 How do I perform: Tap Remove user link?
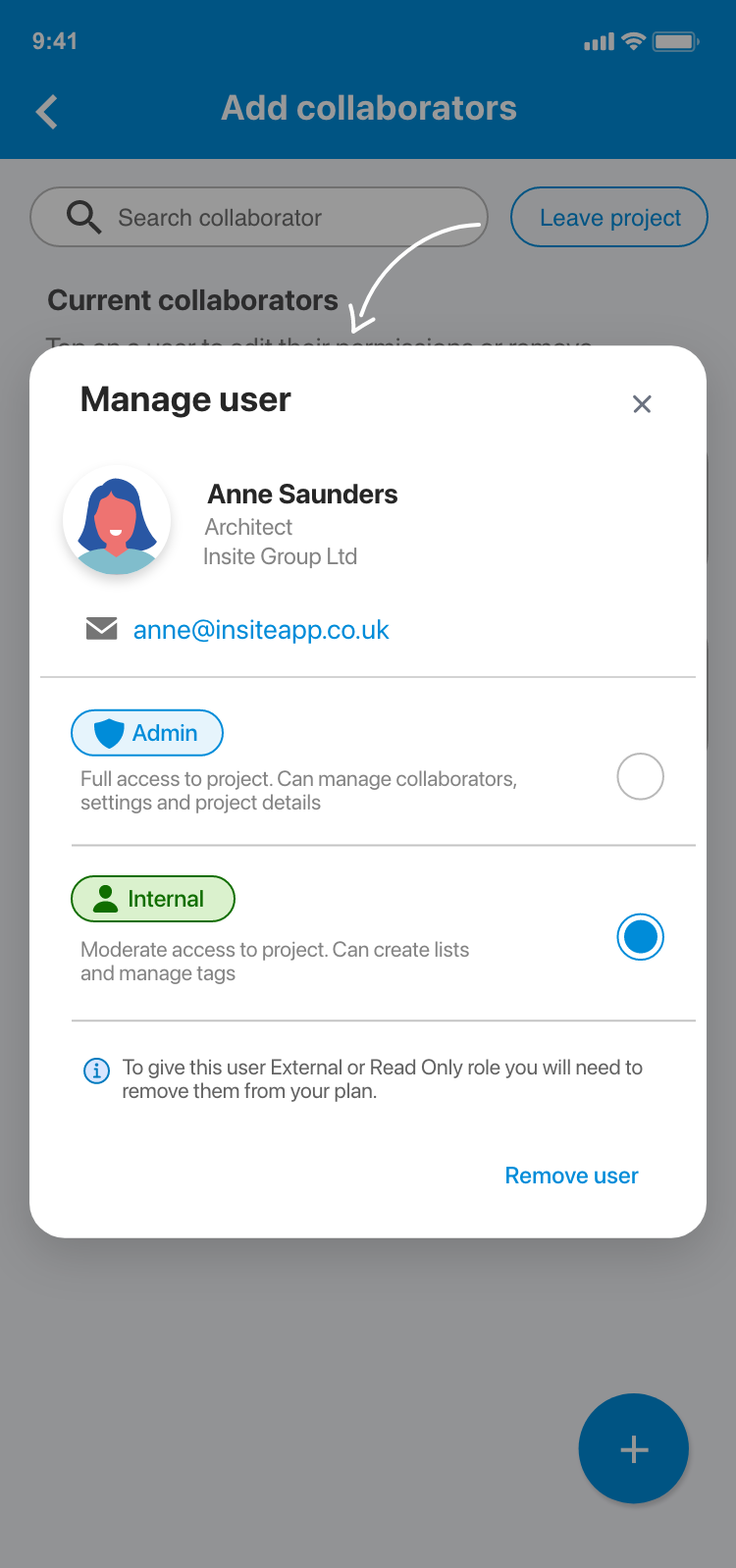571,1176
